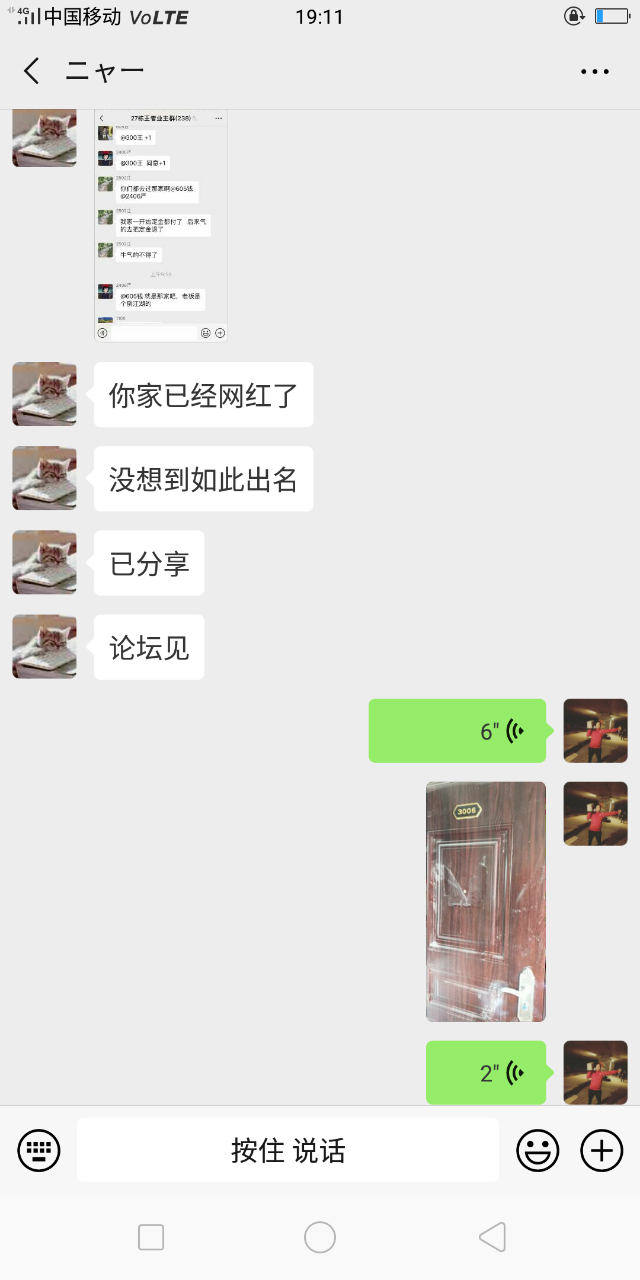This screenshot has width=640, height=1280.
Task: Switch to keyboard text input
Action: click(39, 1150)
